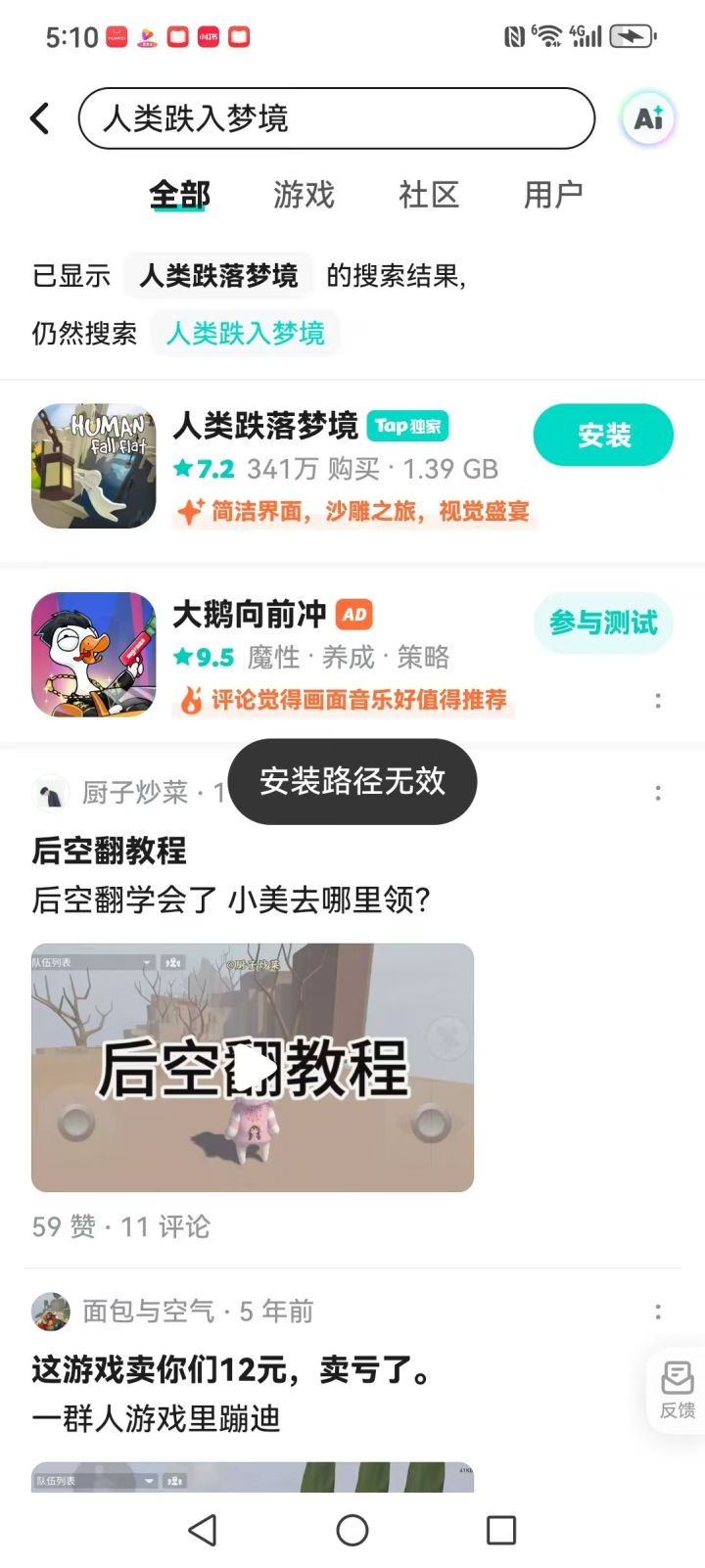Image resolution: width=705 pixels, height=1568 pixels.
Task: Switch to the 游戏 tab
Action: [x=304, y=195]
